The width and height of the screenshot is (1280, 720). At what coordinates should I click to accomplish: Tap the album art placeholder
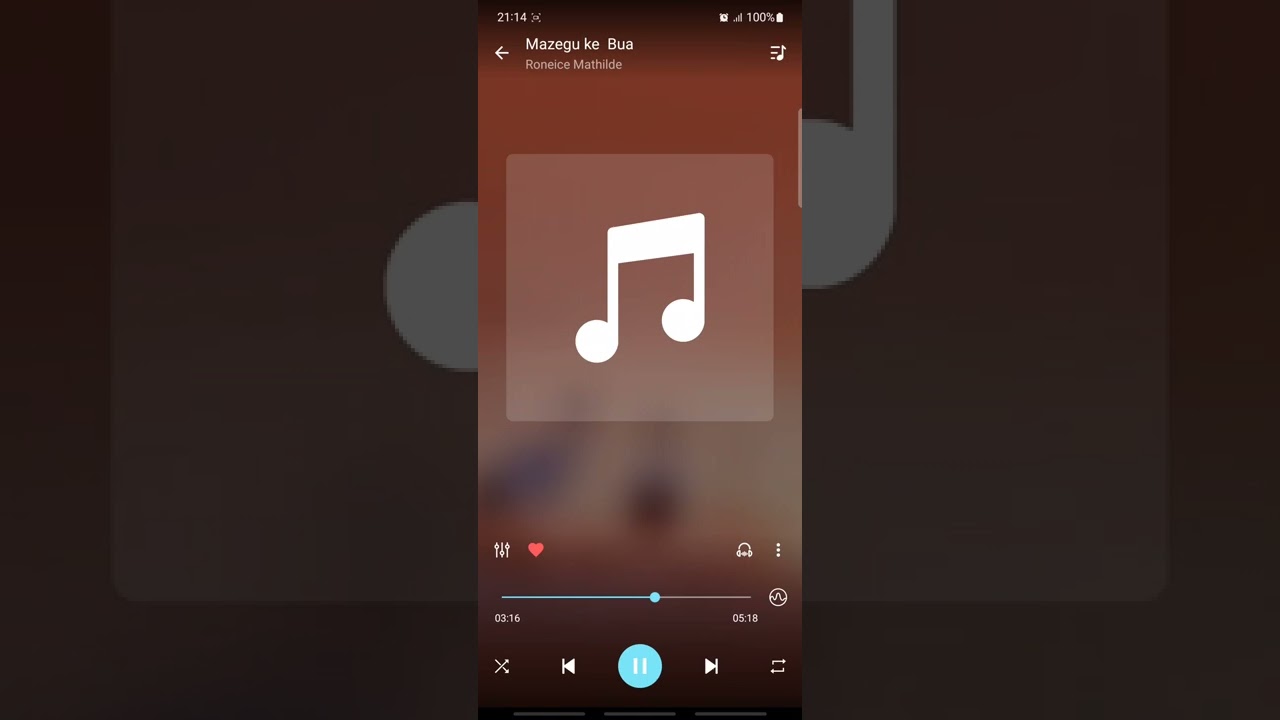pyautogui.click(x=640, y=287)
